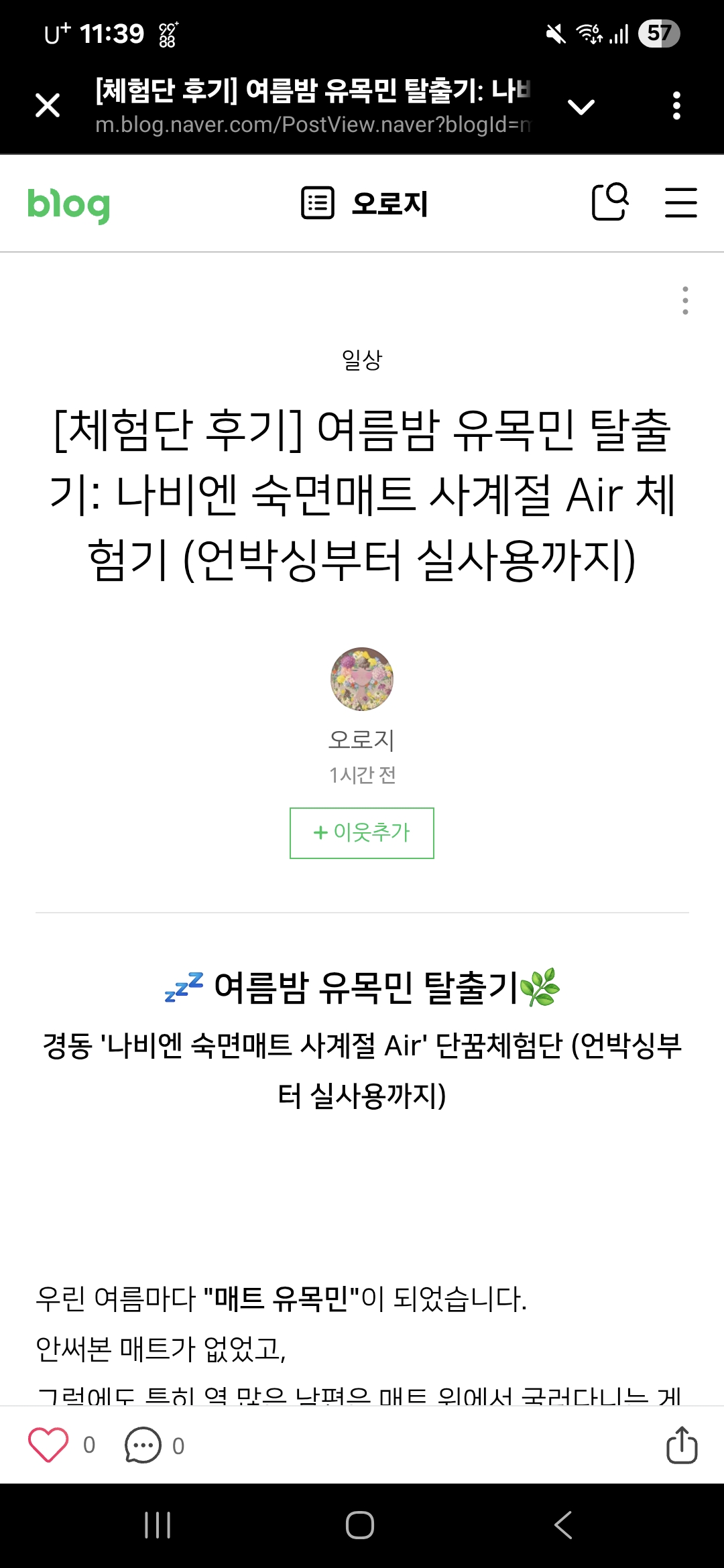Viewport: 724px width, 1568px height.
Task: Tap the battery indicator showing 57
Action: click(660, 32)
